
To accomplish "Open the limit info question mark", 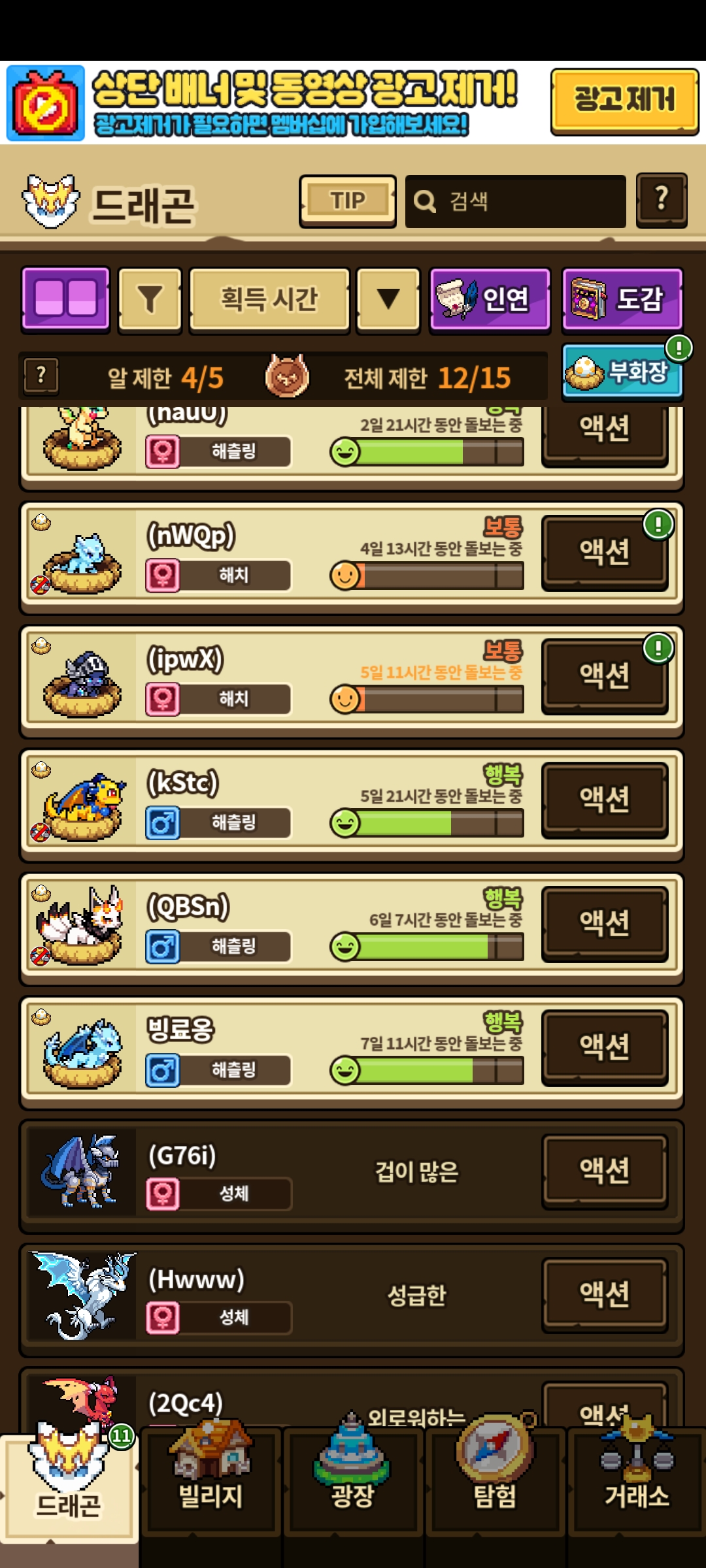I will [41, 376].
